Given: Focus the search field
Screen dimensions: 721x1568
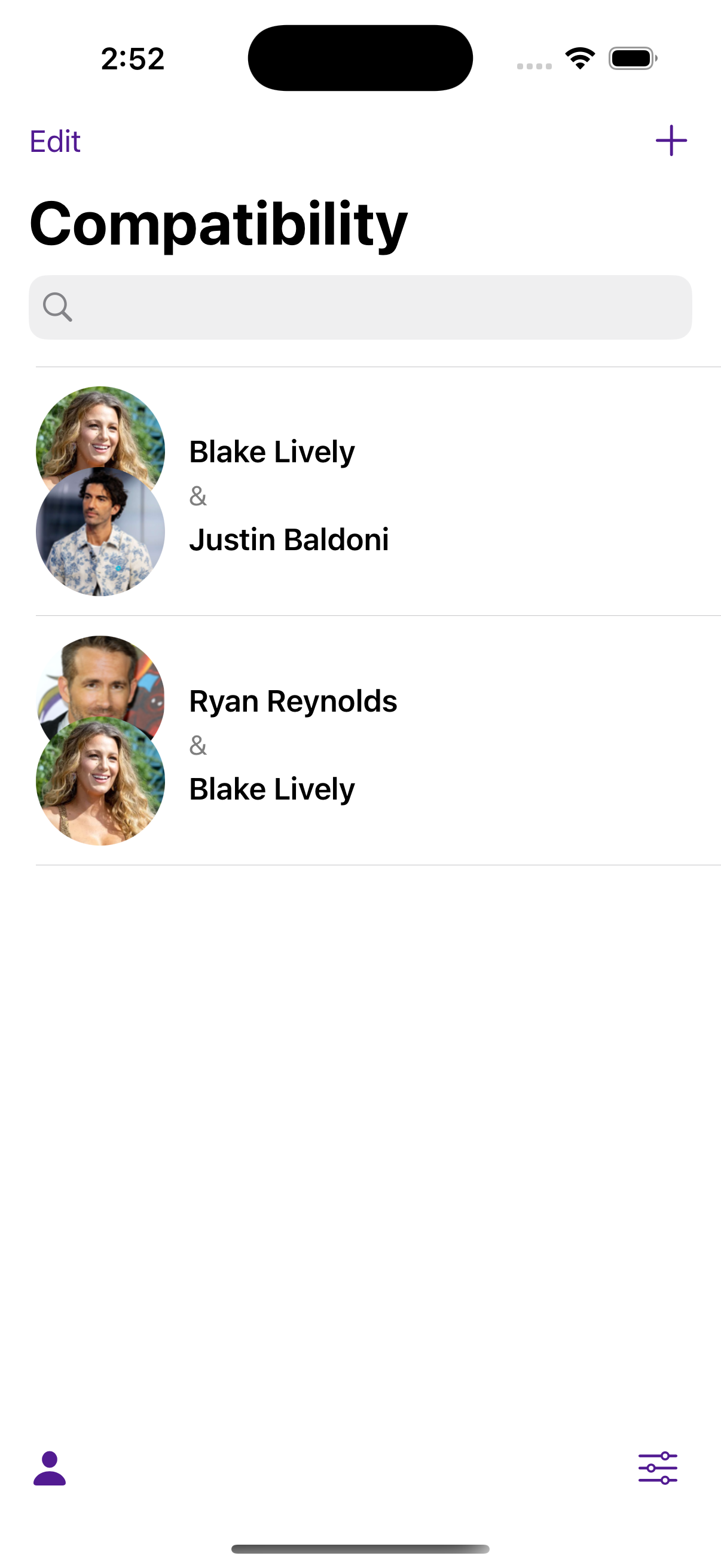Looking at the screenshot, I should point(360,307).
